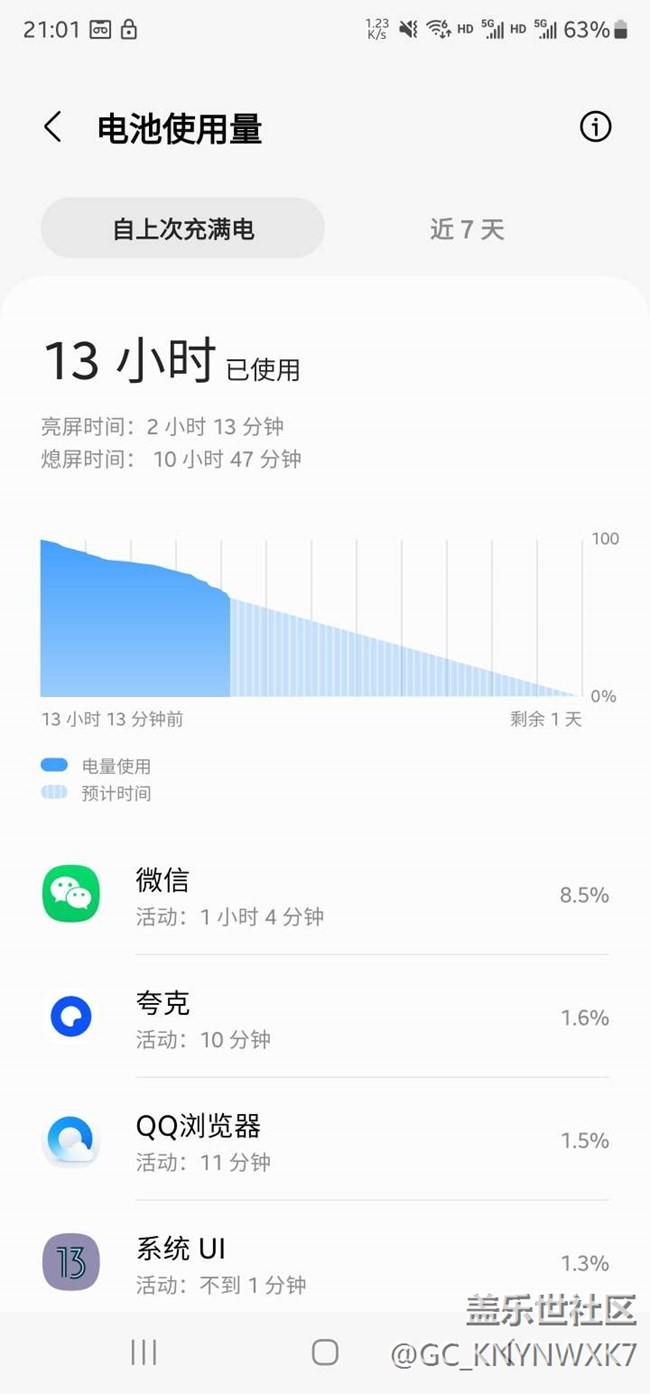
Task: Select the 自上次充满电 tab
Action: [x=183, y=229]
